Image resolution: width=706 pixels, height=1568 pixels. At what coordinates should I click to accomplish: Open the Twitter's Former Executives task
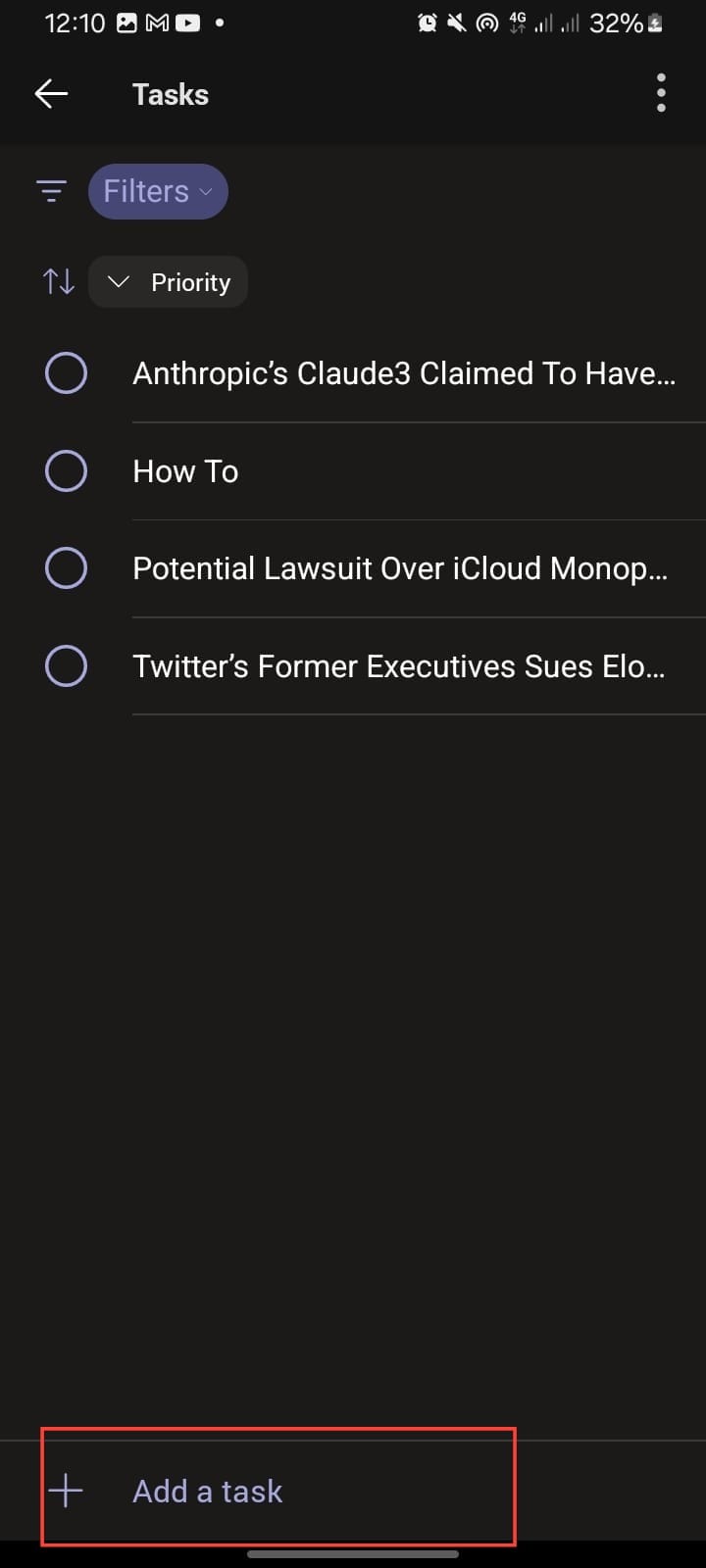pyautogui.click(x=399, y=666)
